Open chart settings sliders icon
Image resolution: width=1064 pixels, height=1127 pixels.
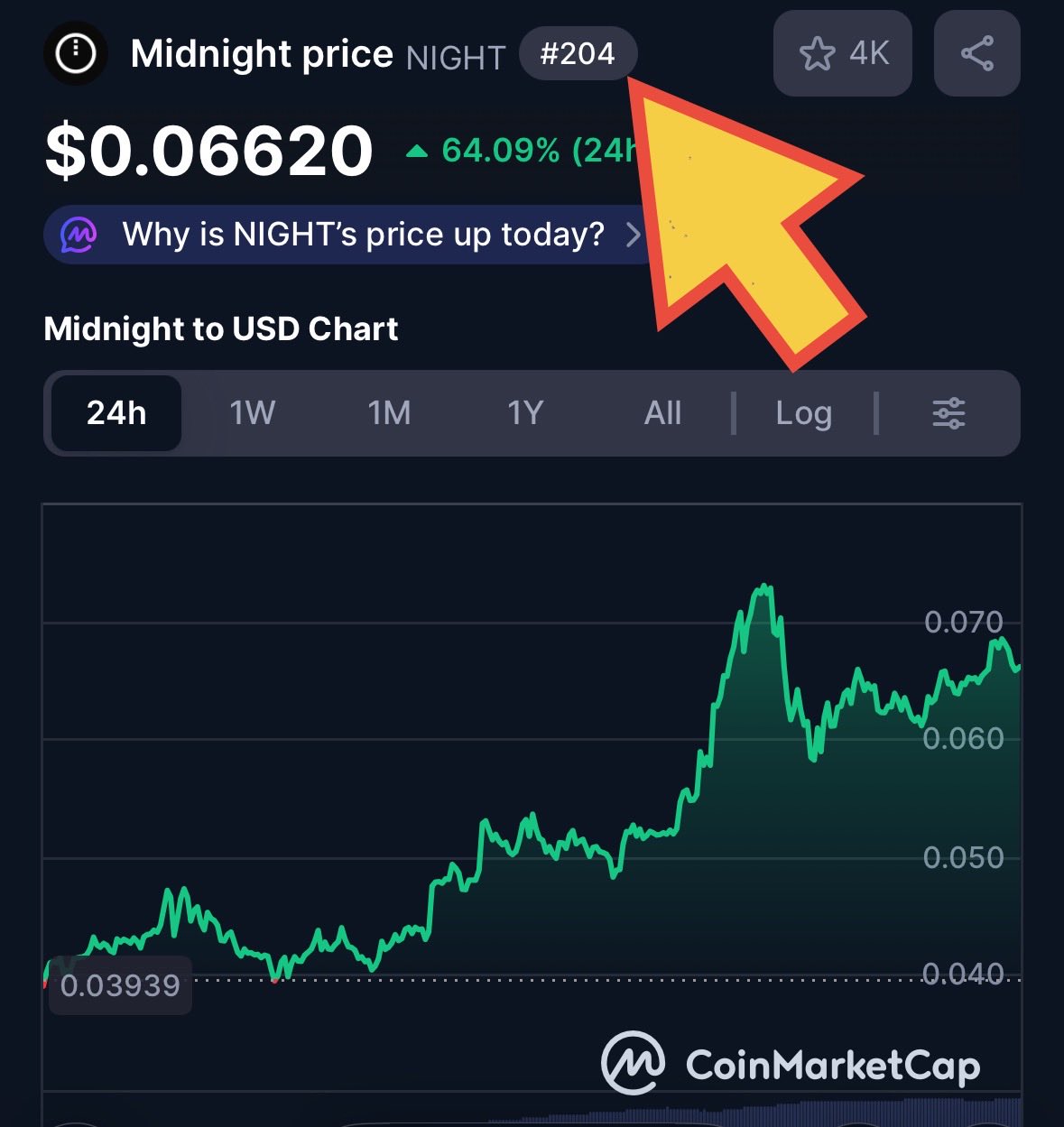(948, 413)
